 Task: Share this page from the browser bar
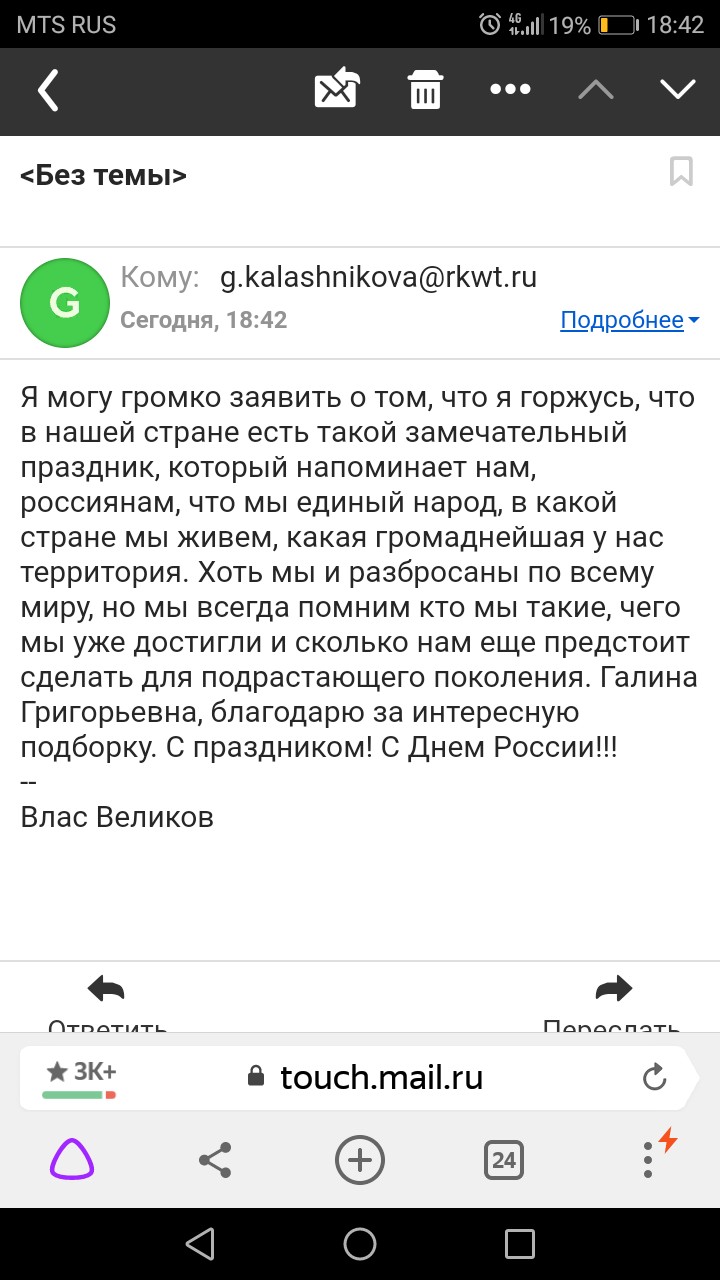(x=215, y=1160)
